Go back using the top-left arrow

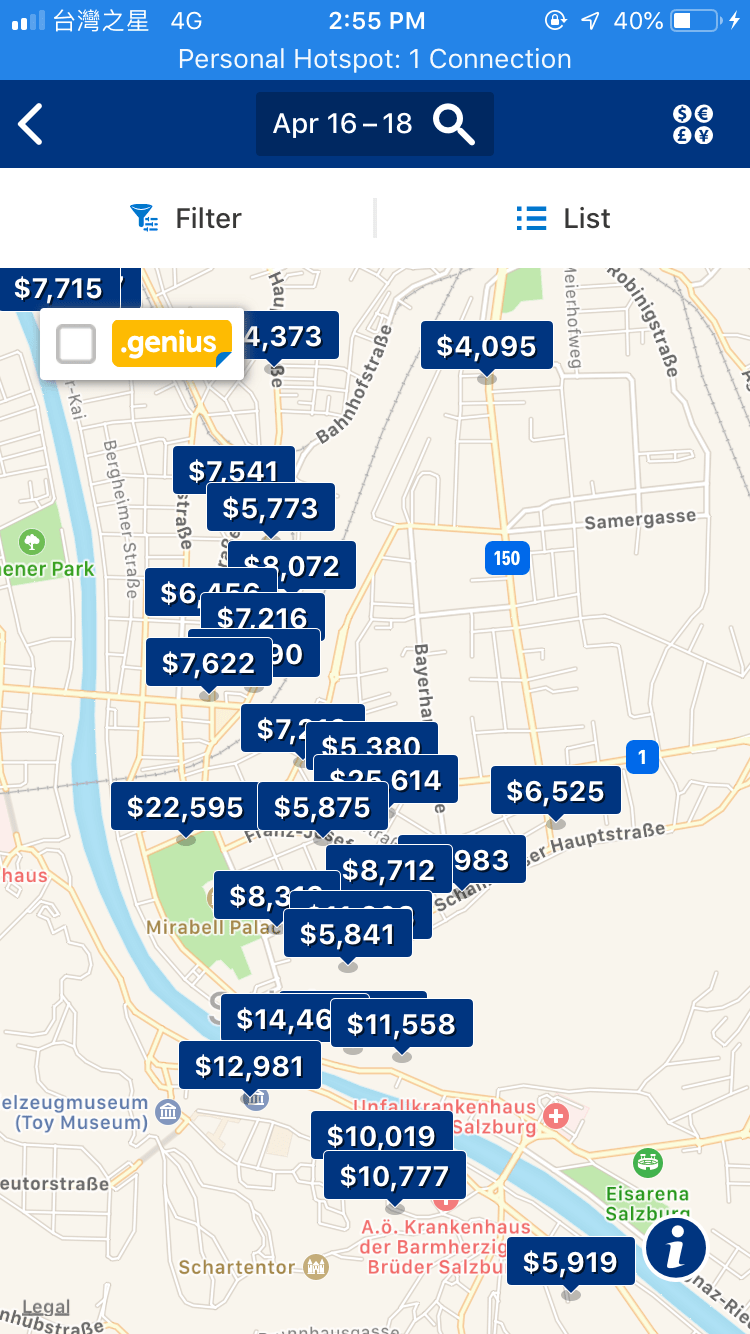(x=31, y=125)
